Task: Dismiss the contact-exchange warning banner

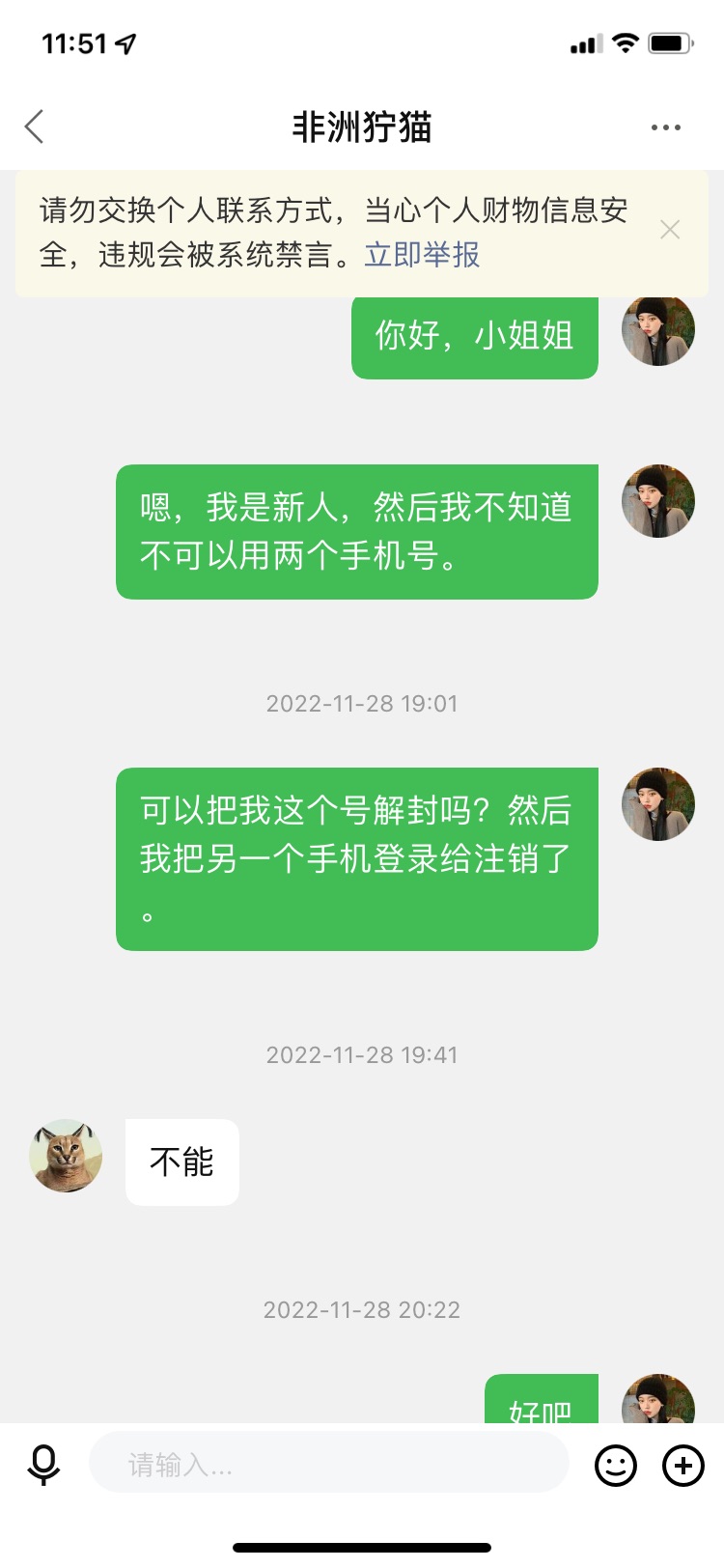Action: pyautogui.click(x=670, y=230)
